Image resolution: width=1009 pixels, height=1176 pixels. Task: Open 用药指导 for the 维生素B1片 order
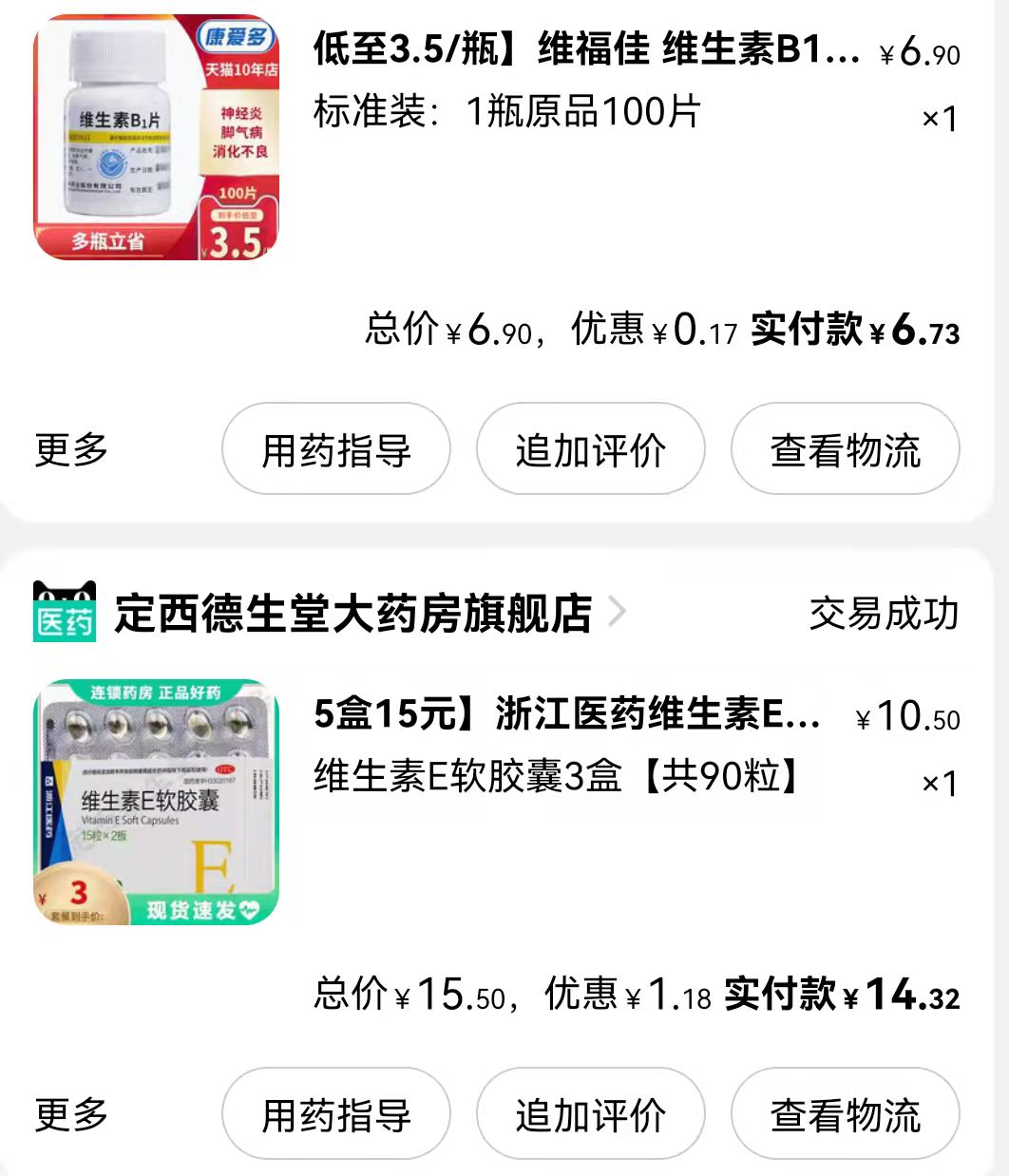coord(335,451)
